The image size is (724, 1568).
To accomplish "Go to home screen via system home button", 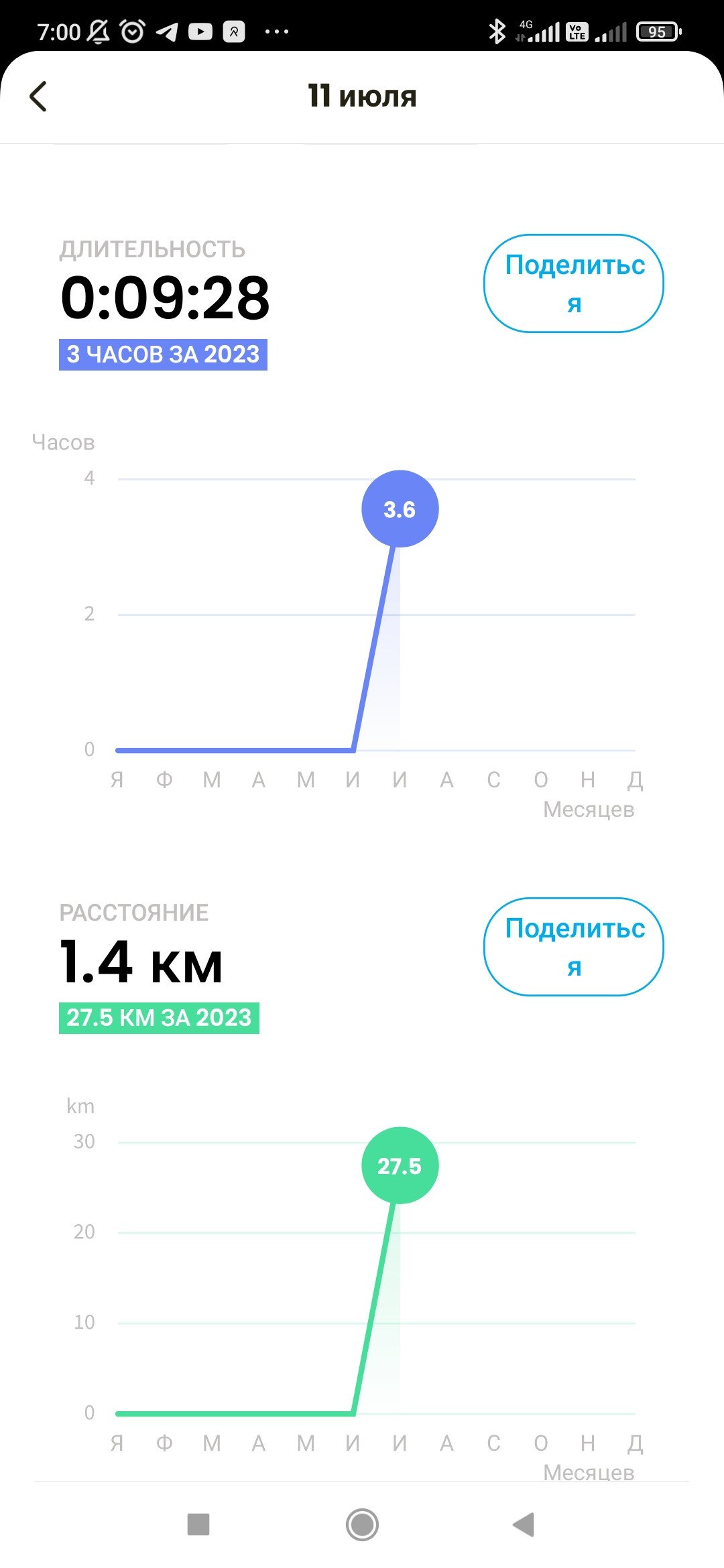I will click(362, 1524).
